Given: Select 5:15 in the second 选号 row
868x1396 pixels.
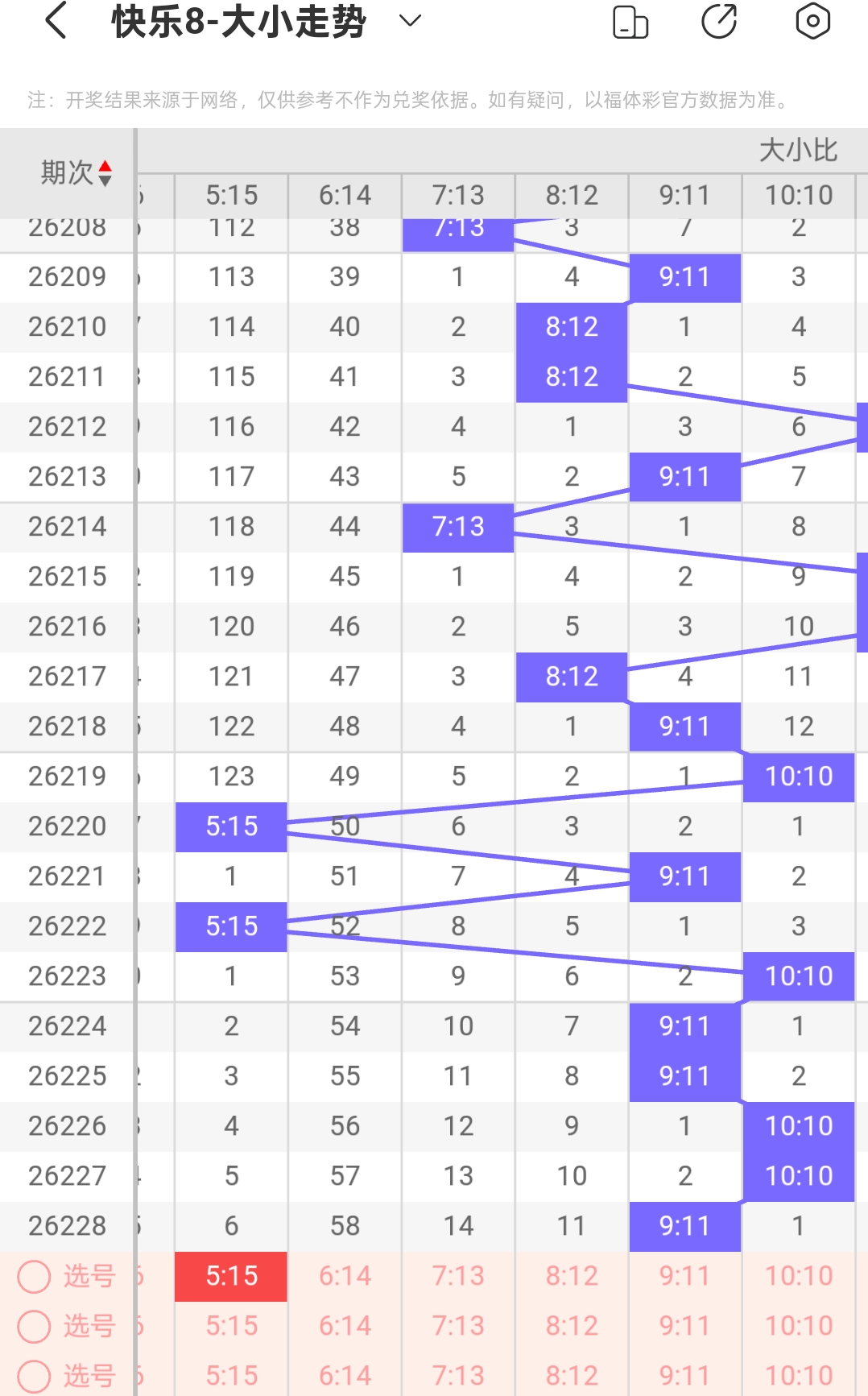Looking at the screenshot, I should [x=231, y=1326].
